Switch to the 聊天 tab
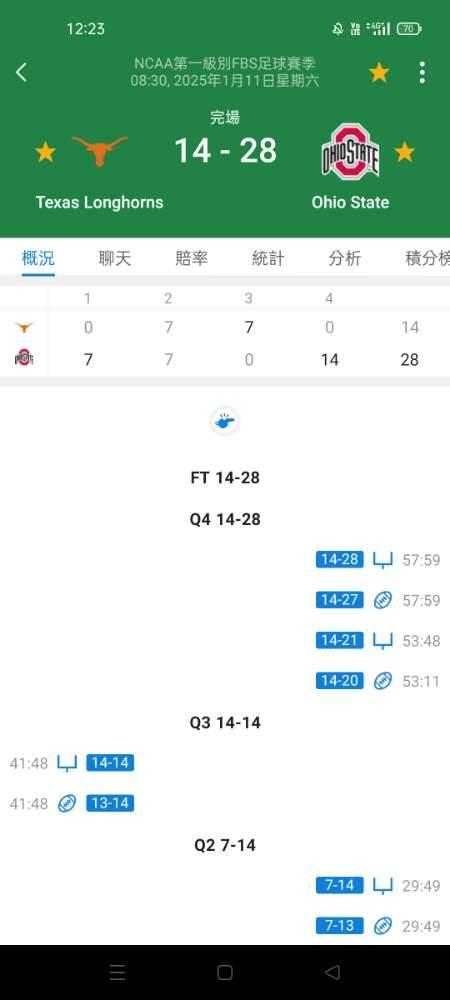The image size is (450, 1000). pos(115,258)
